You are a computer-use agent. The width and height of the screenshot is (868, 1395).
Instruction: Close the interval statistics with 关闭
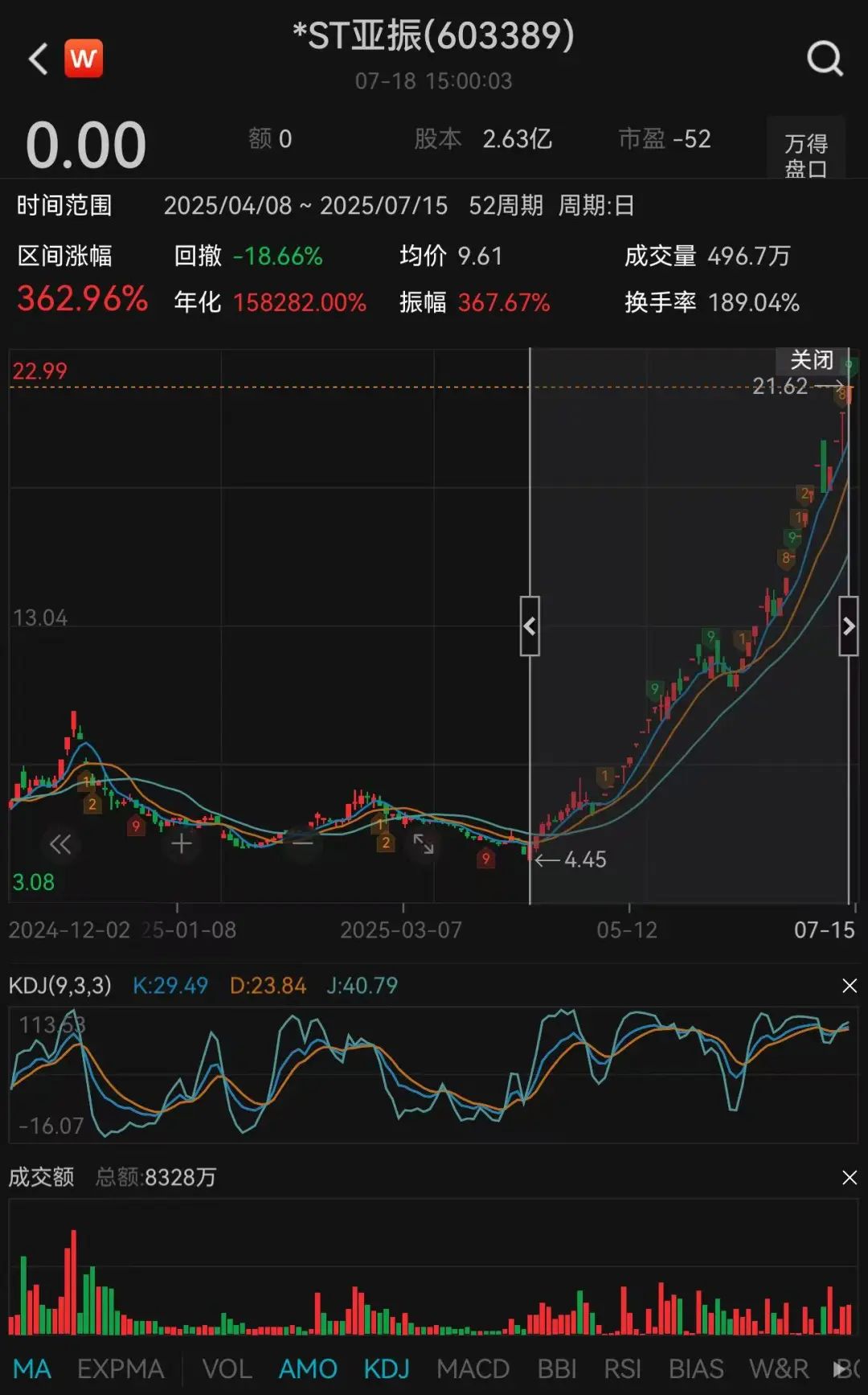[x=811, y=359]
